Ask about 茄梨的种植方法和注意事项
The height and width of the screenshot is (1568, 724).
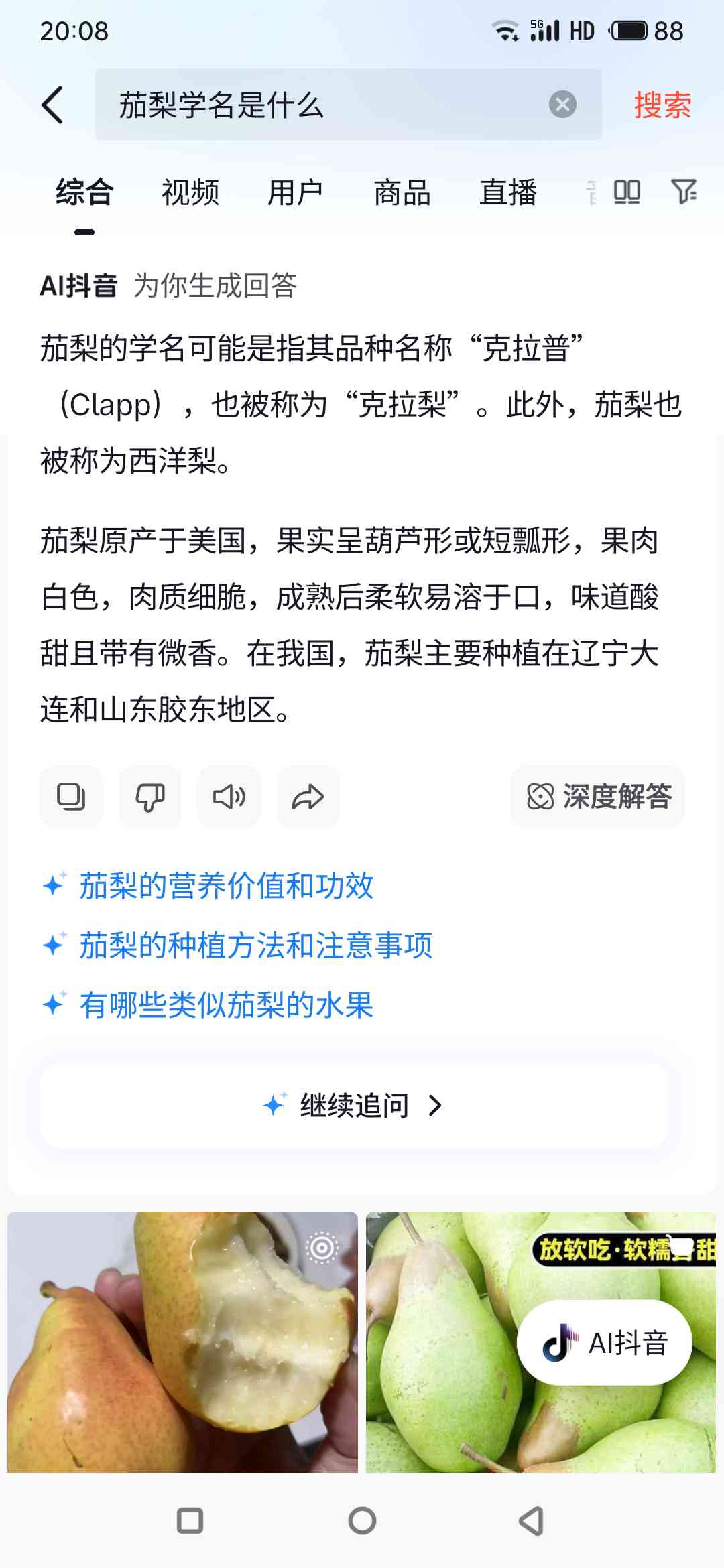pyautogui.click(x=255, y=945)
